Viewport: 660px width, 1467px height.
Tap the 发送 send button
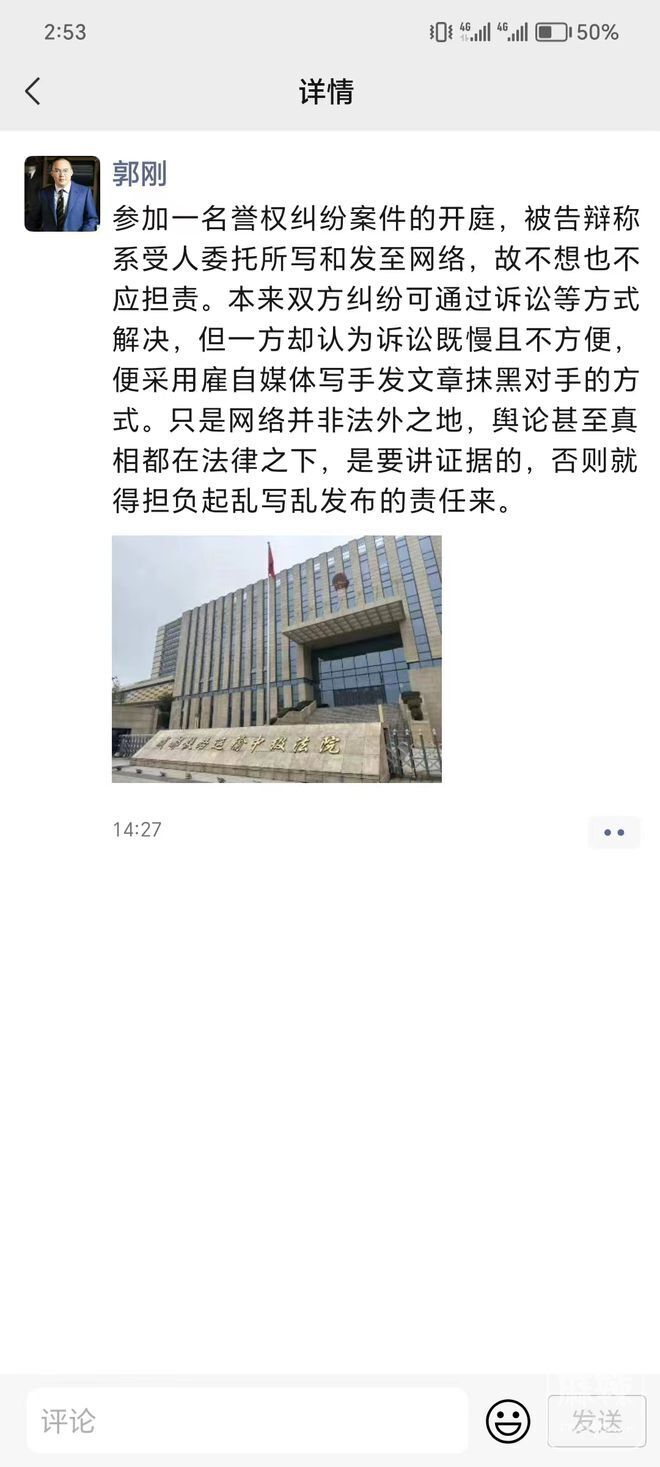click(597, 1420)
